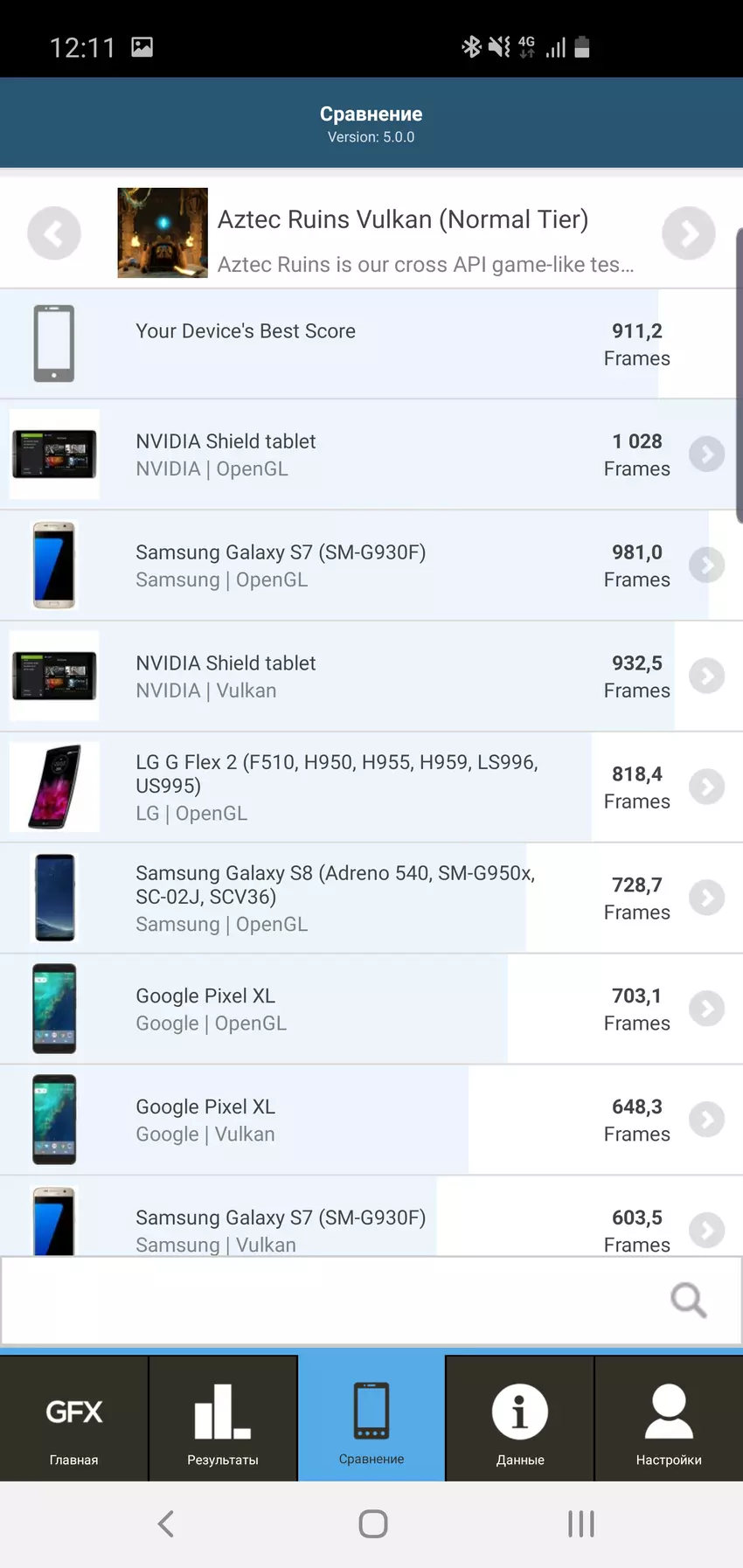Tap the system home button
Screen dimensions: 743x1568
[373, 1523]
